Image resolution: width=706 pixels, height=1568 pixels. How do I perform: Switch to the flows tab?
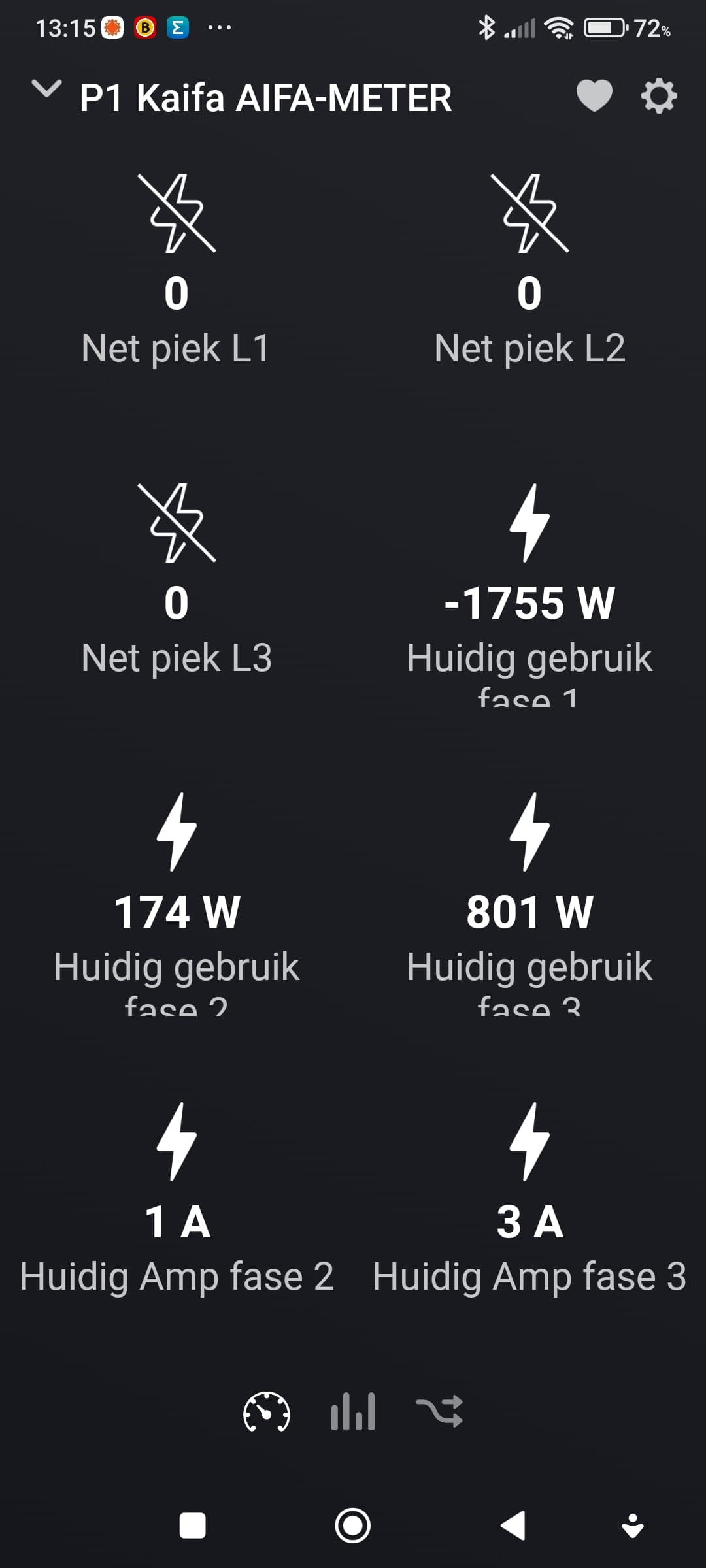[x=439, y=1412]
